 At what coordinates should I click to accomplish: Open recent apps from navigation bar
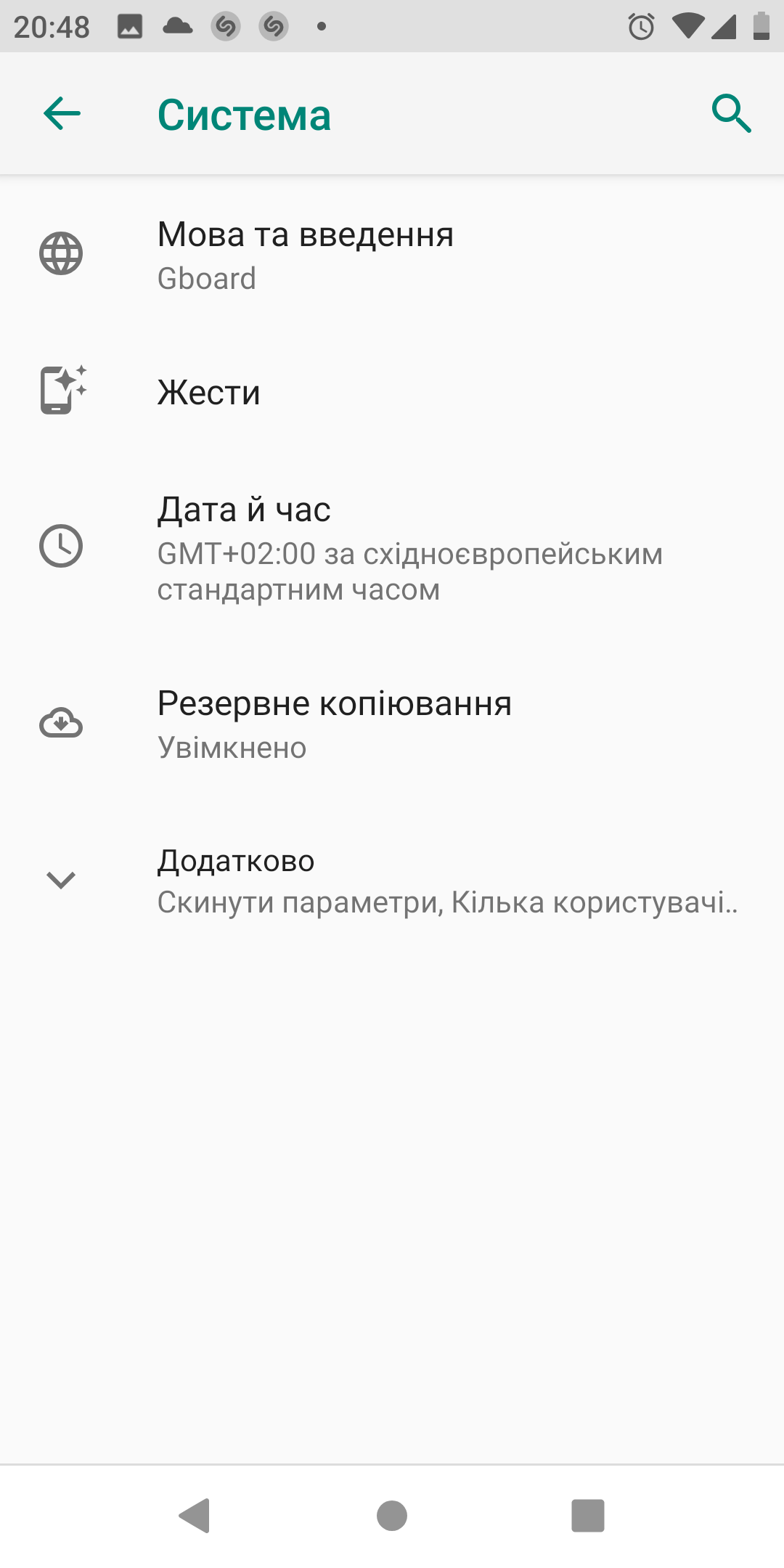[588, 1516]
